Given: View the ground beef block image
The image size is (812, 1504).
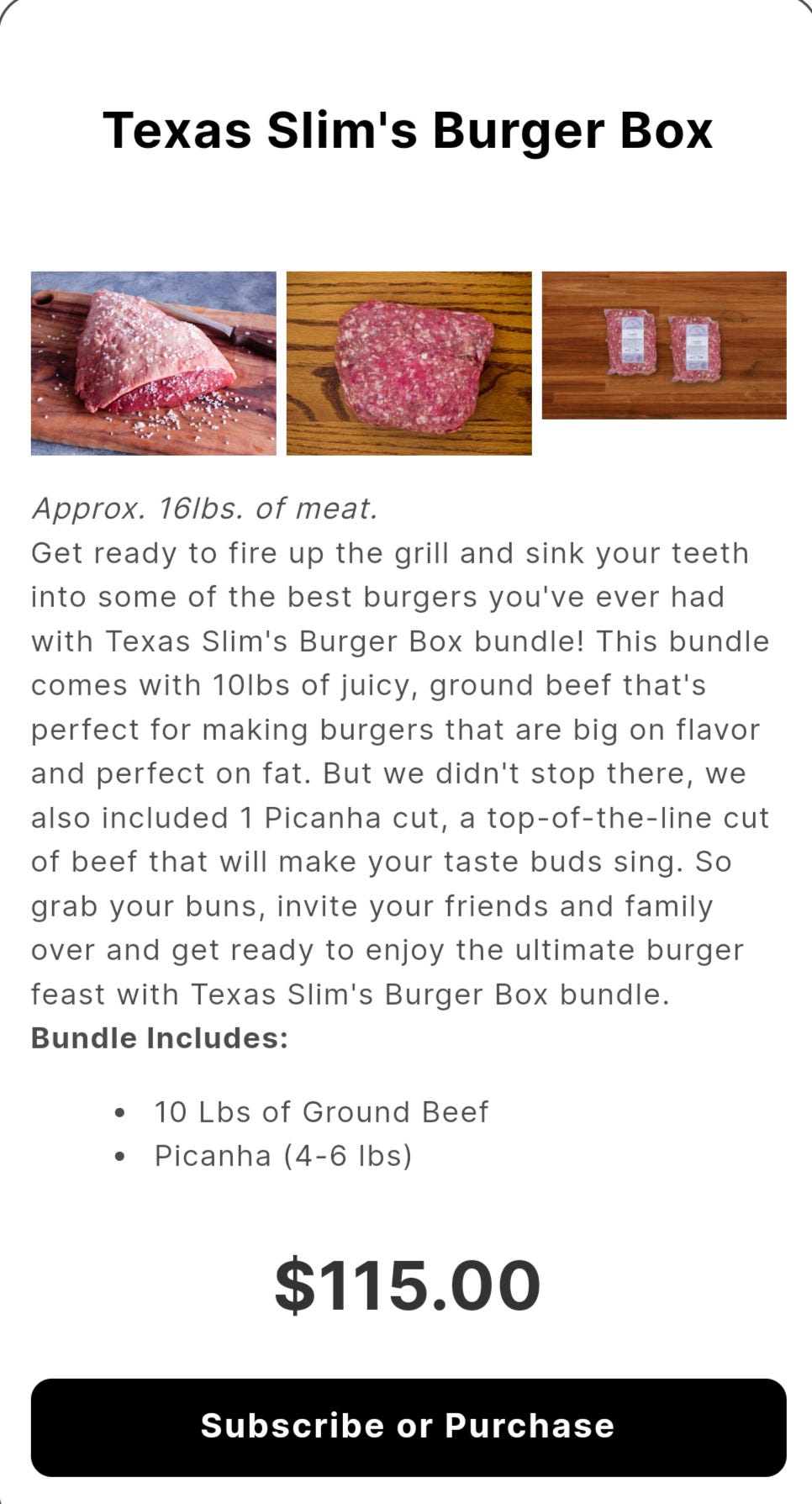Looking at the screenshot, I should point(409,363).
